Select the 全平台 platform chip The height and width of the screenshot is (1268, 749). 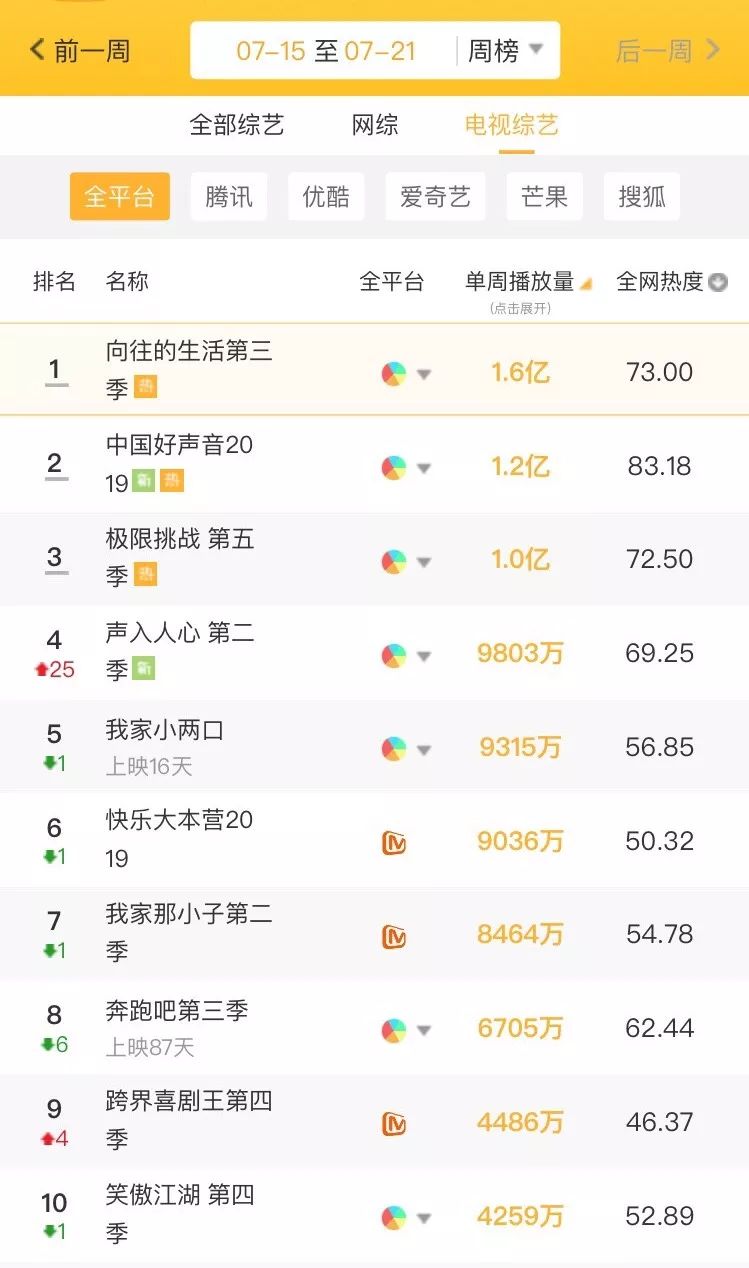(x=119, y=196)
